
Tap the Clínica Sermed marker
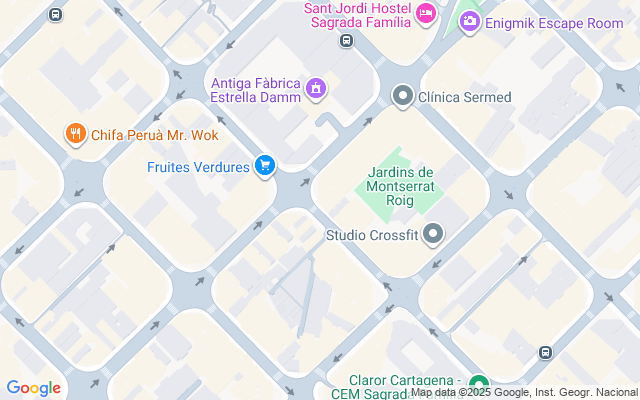(403, 97)
